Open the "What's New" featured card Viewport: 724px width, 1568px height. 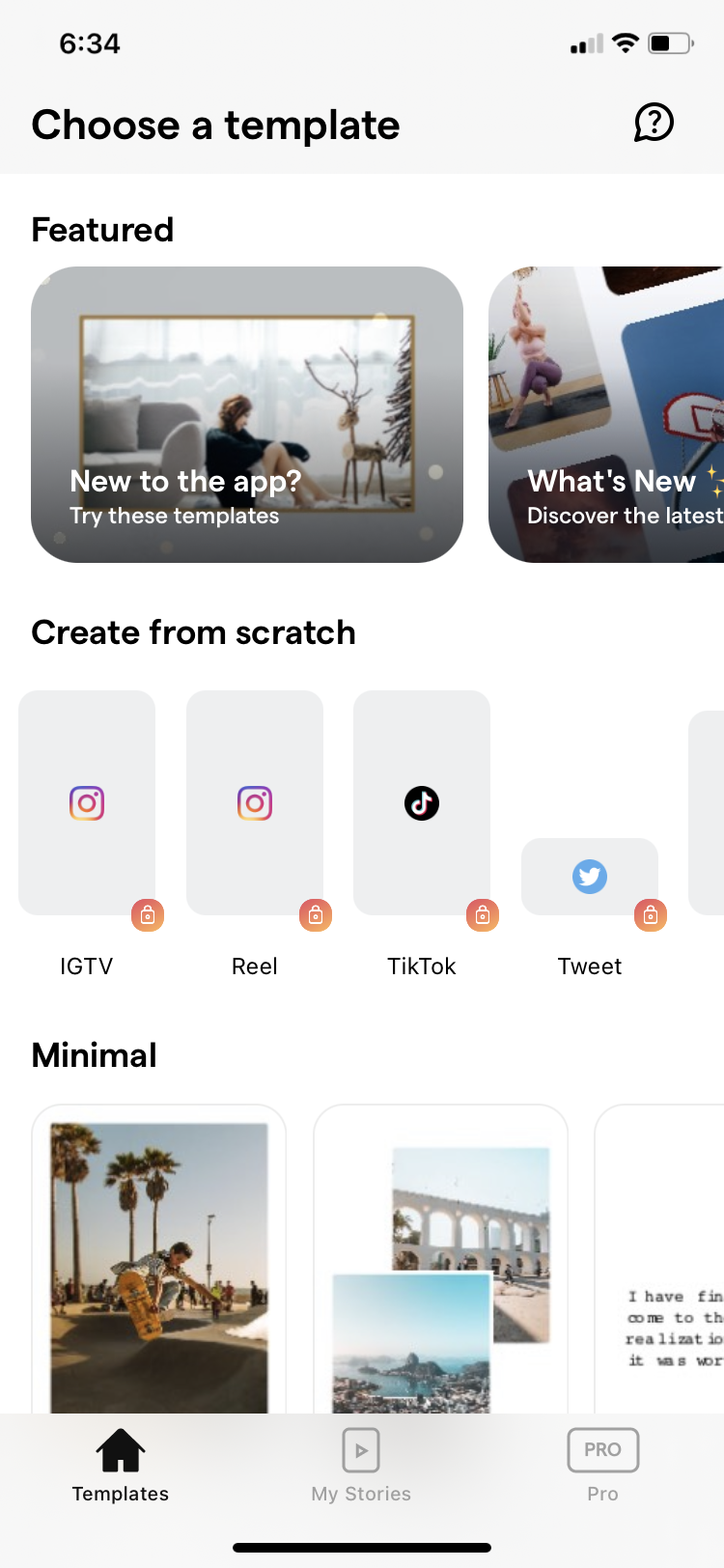(x=606, y=414)
